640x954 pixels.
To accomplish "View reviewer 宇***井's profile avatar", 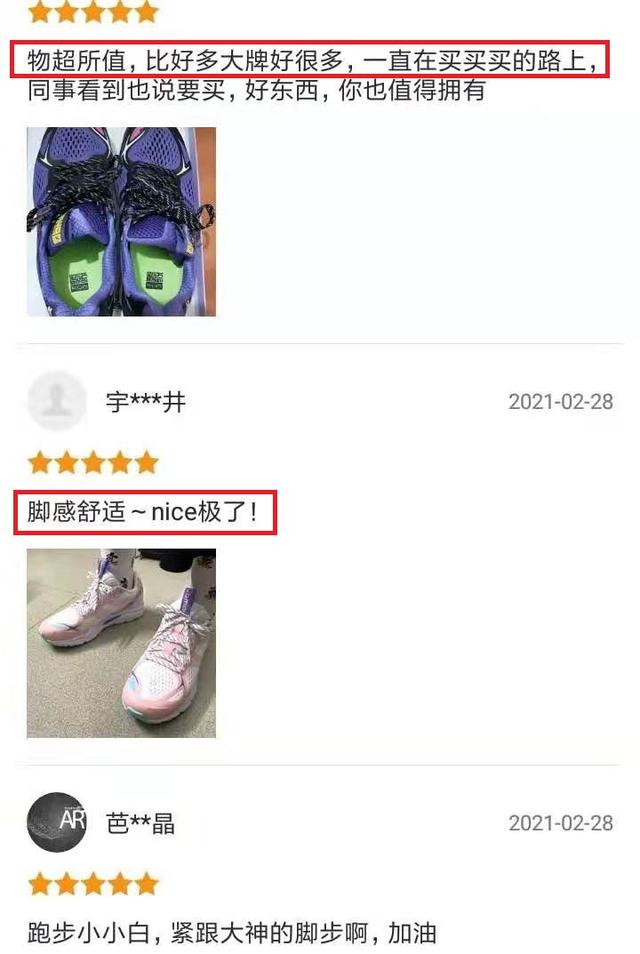I will coord(56,401).
